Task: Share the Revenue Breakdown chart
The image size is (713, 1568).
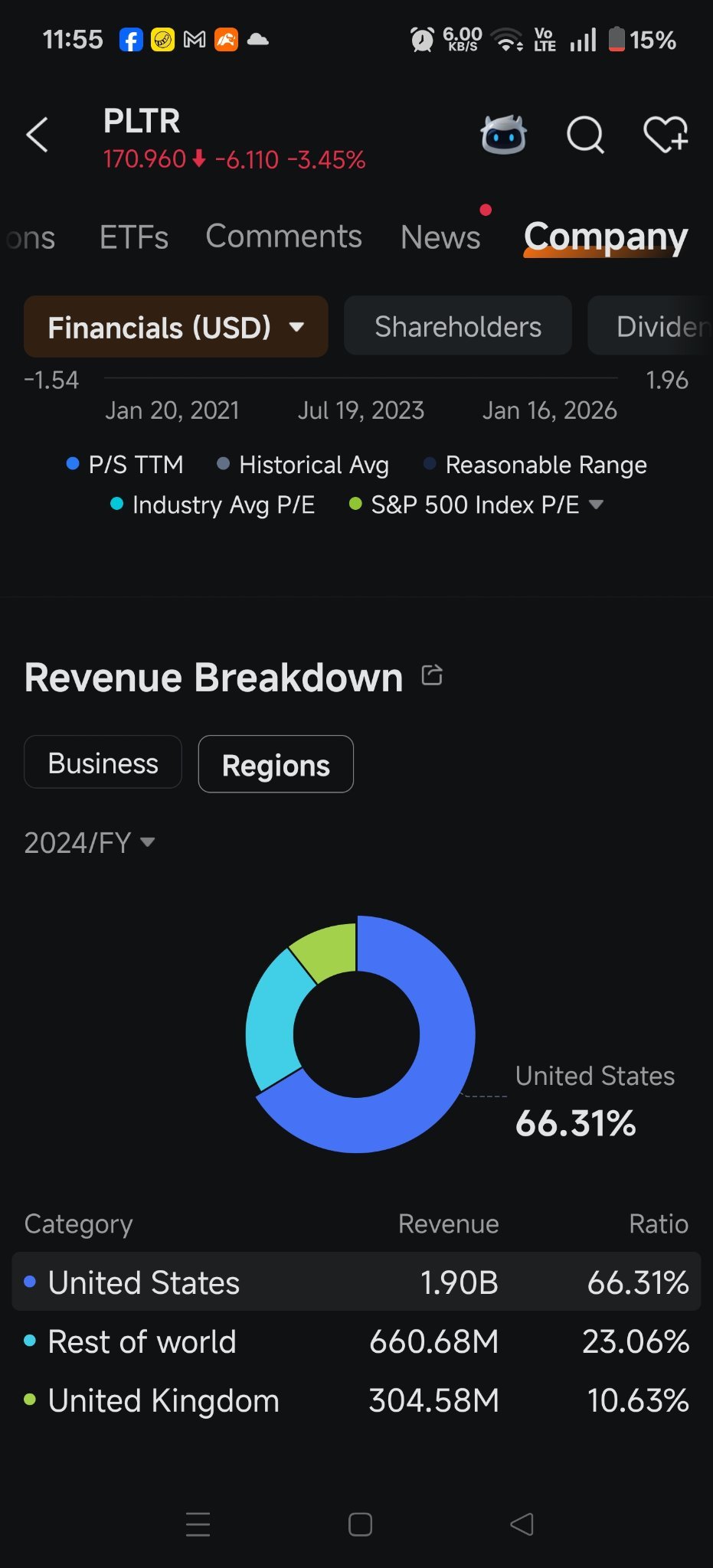Action: tap(432, 675)
